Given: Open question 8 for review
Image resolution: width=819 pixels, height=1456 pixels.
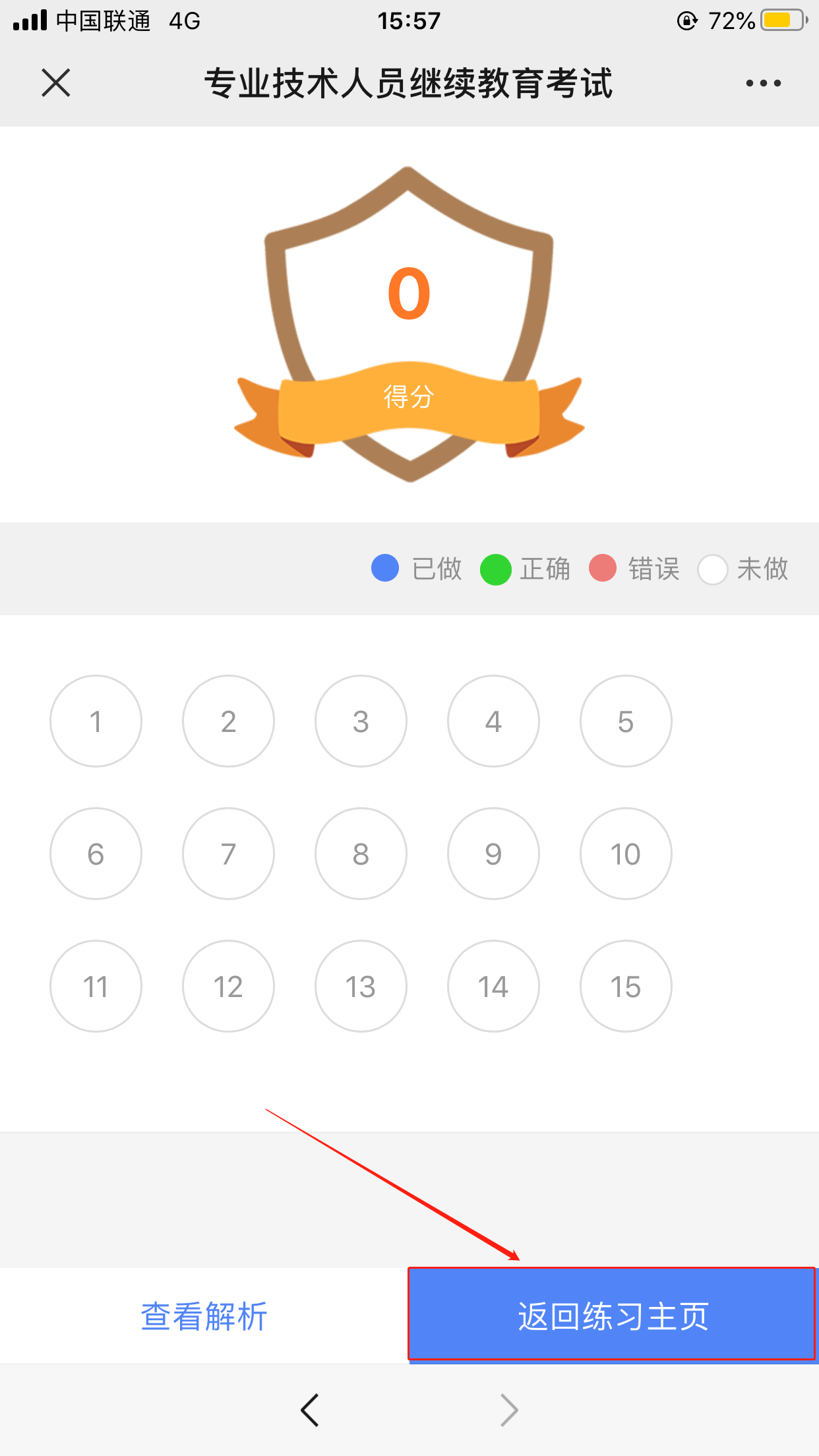Looking at the screenshot, I should (x=361, y=853).
